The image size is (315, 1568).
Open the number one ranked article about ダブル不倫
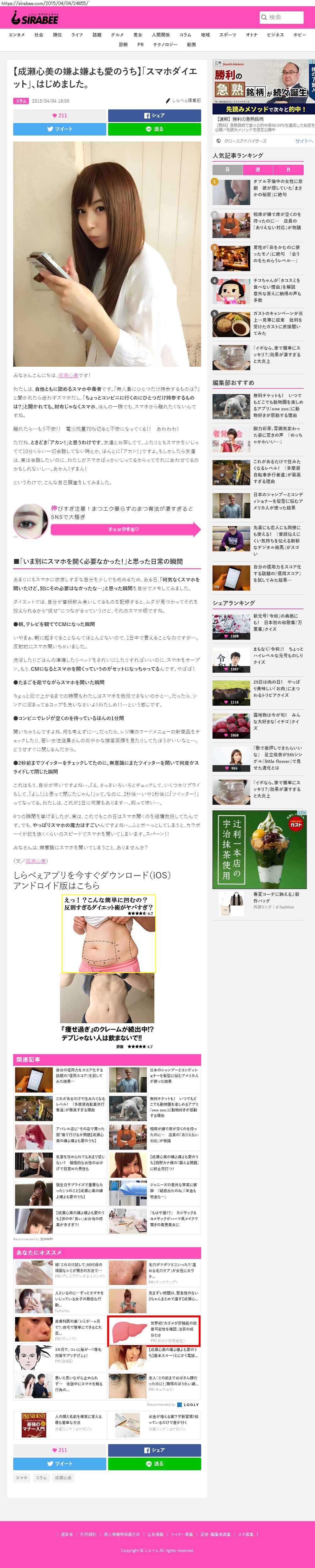(x=277, y=188)
